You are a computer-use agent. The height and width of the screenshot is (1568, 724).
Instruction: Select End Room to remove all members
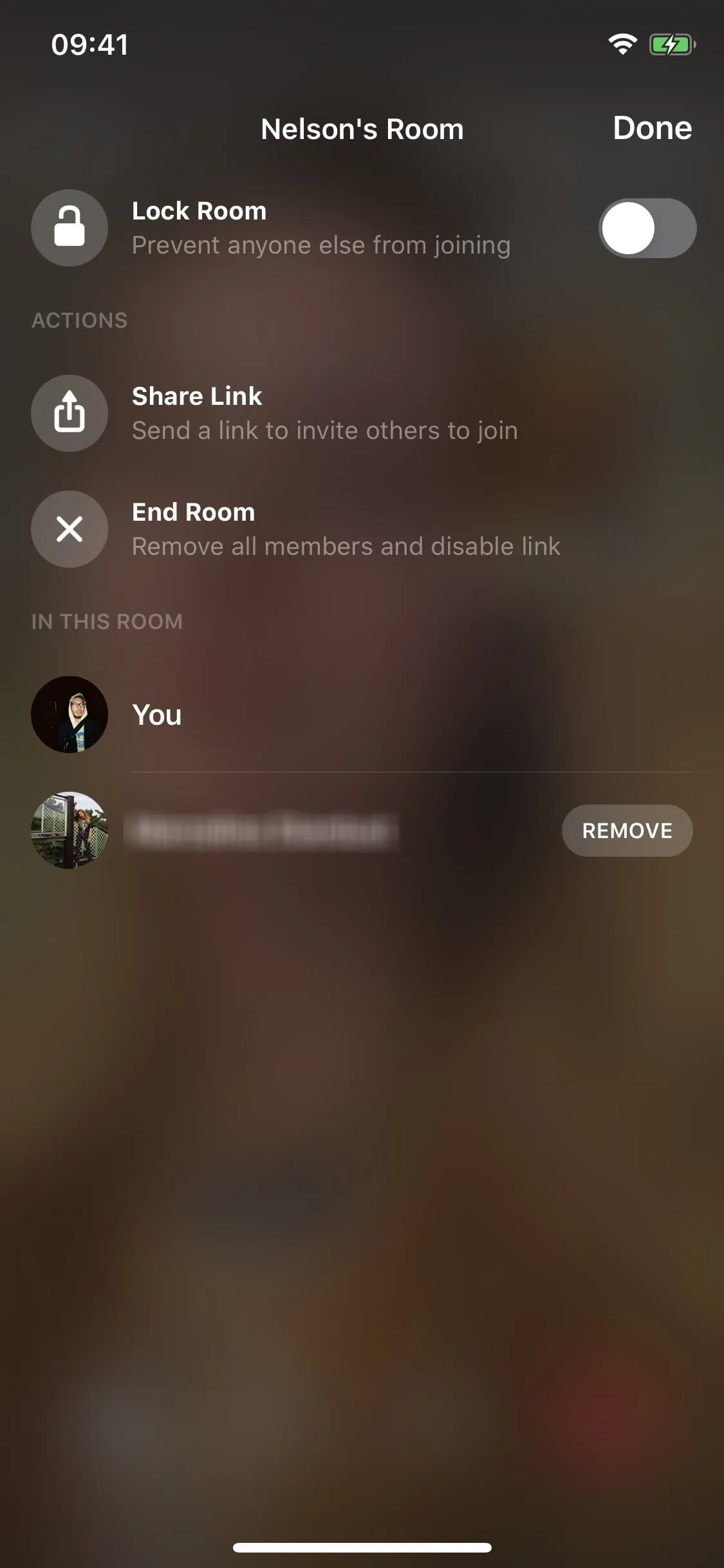[x=362, y=529]
